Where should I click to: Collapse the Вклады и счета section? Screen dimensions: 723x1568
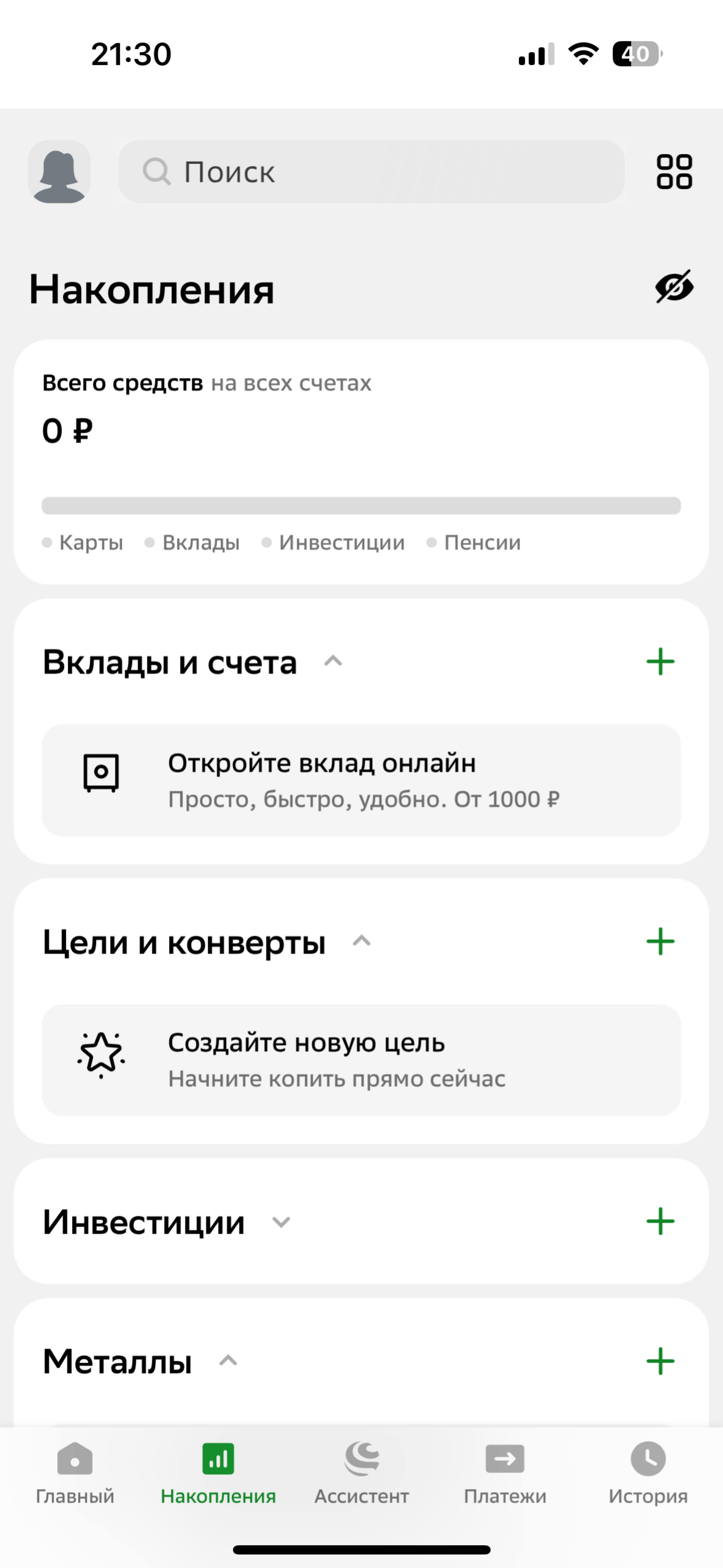tap(333, 661)
